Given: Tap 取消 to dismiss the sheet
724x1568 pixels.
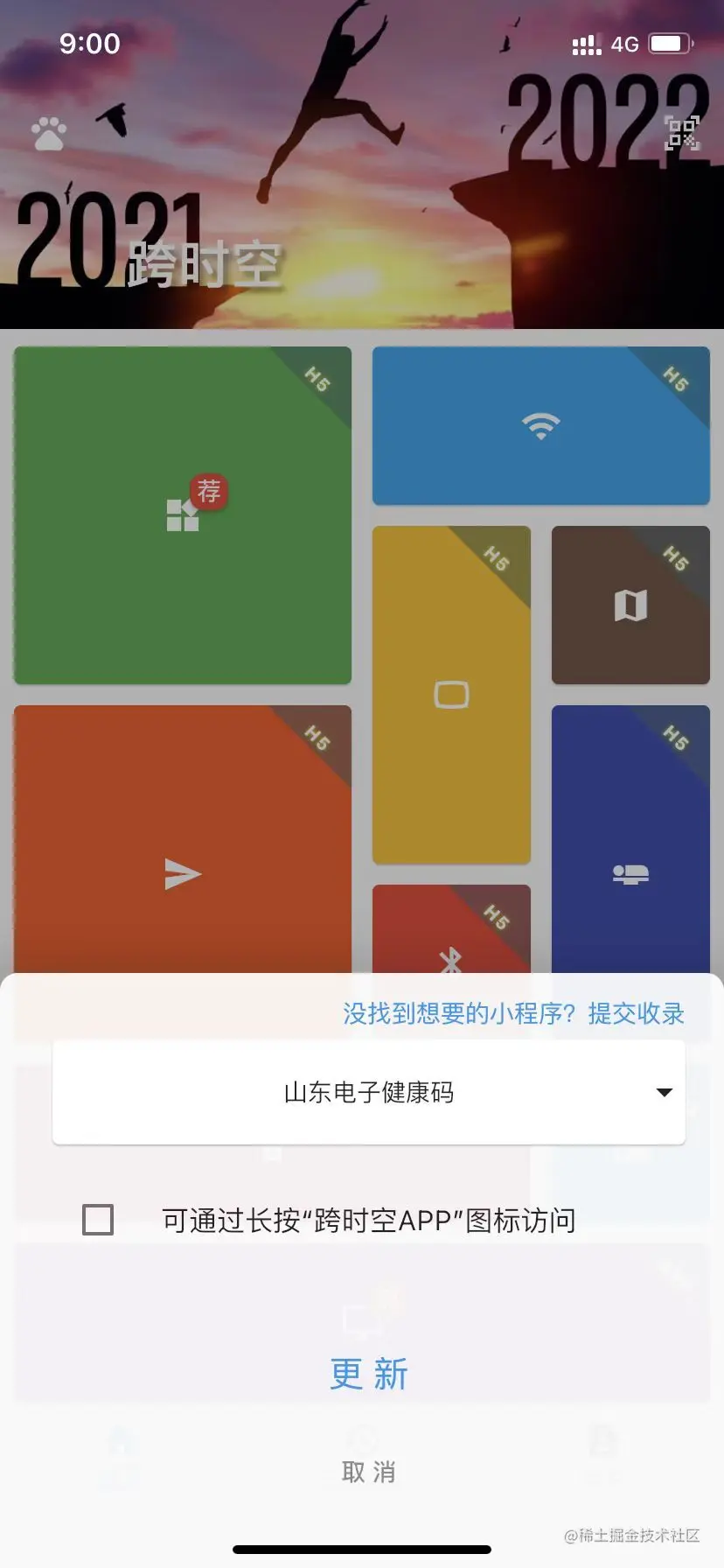Looking at the screenshot, I should coord(367,1472).
